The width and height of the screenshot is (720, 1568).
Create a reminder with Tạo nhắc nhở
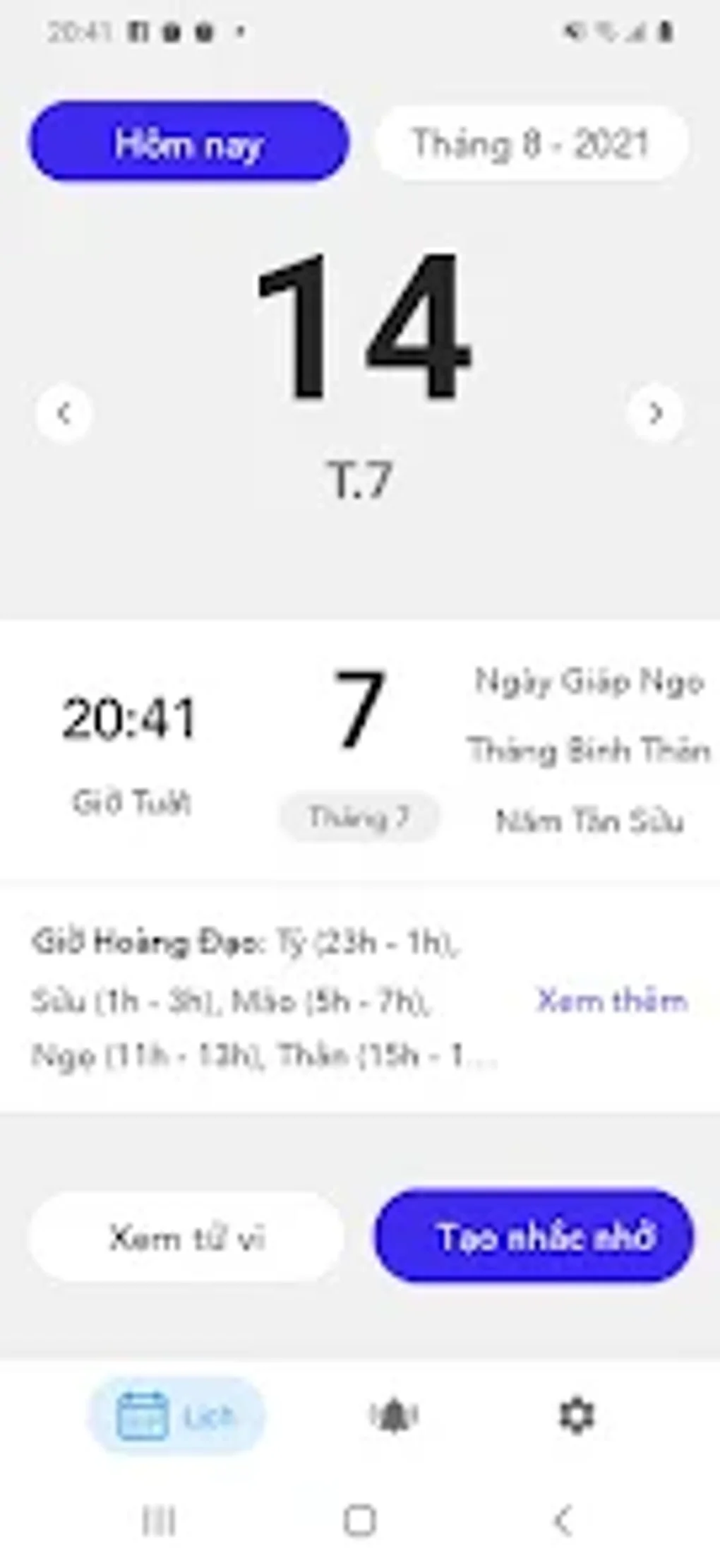[x=534, y=1237]
